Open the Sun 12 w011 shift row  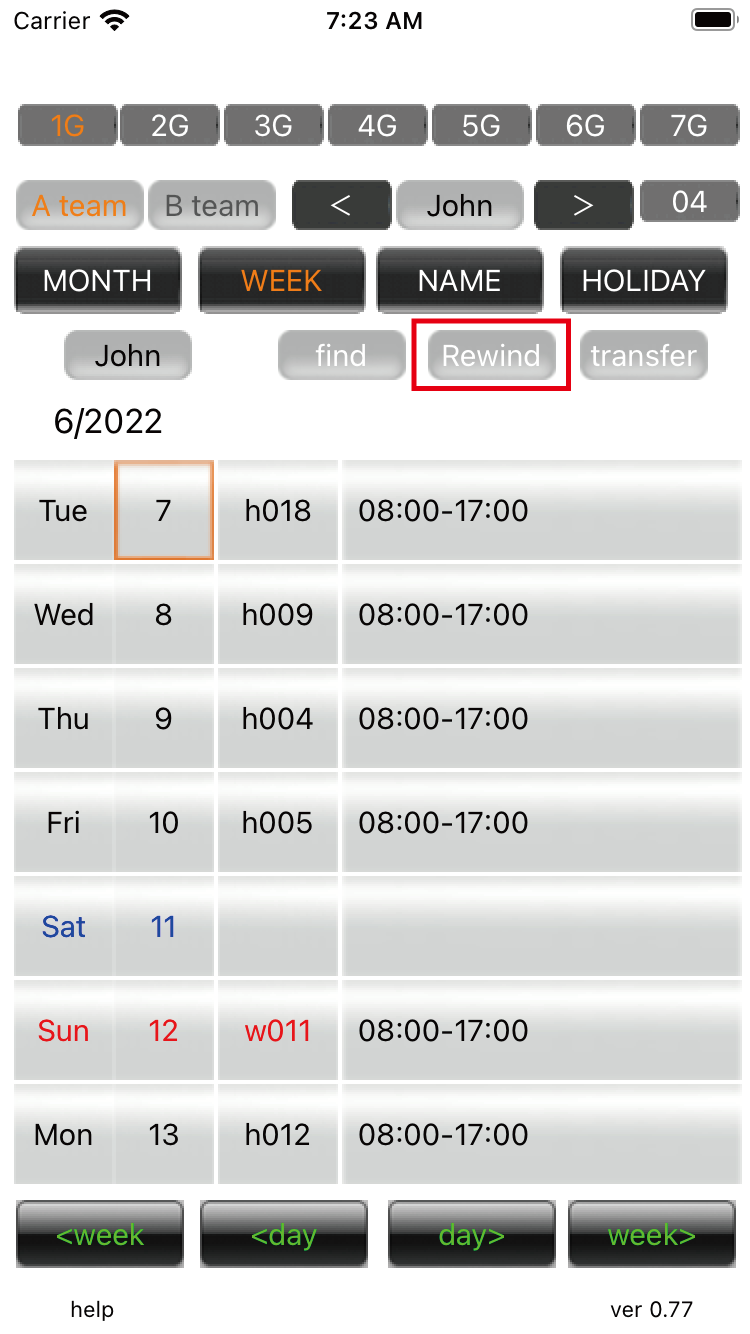point(378,1031)
